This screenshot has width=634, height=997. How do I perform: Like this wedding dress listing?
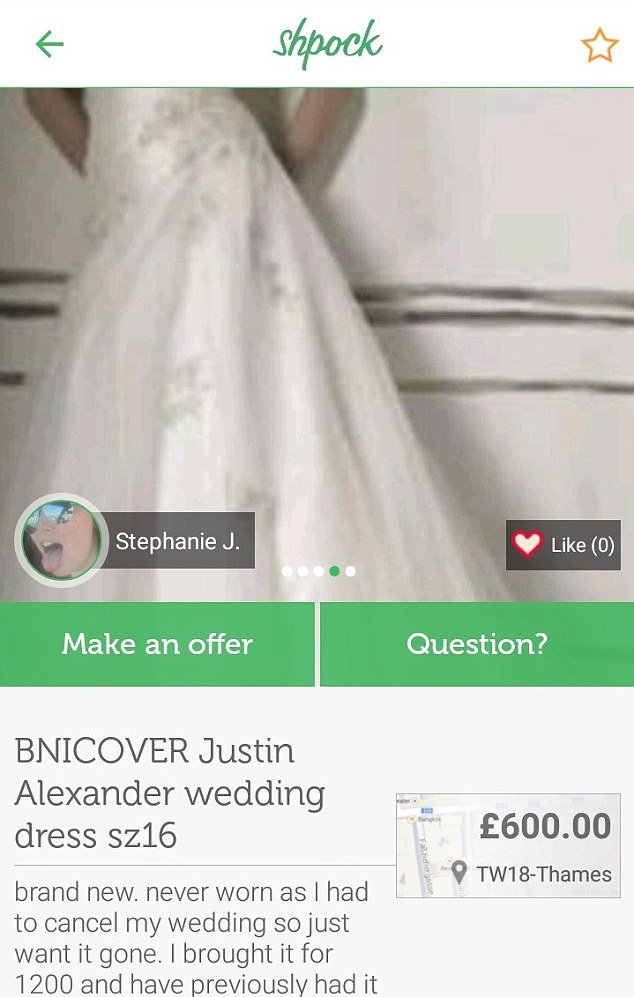[x=563, y=545]
